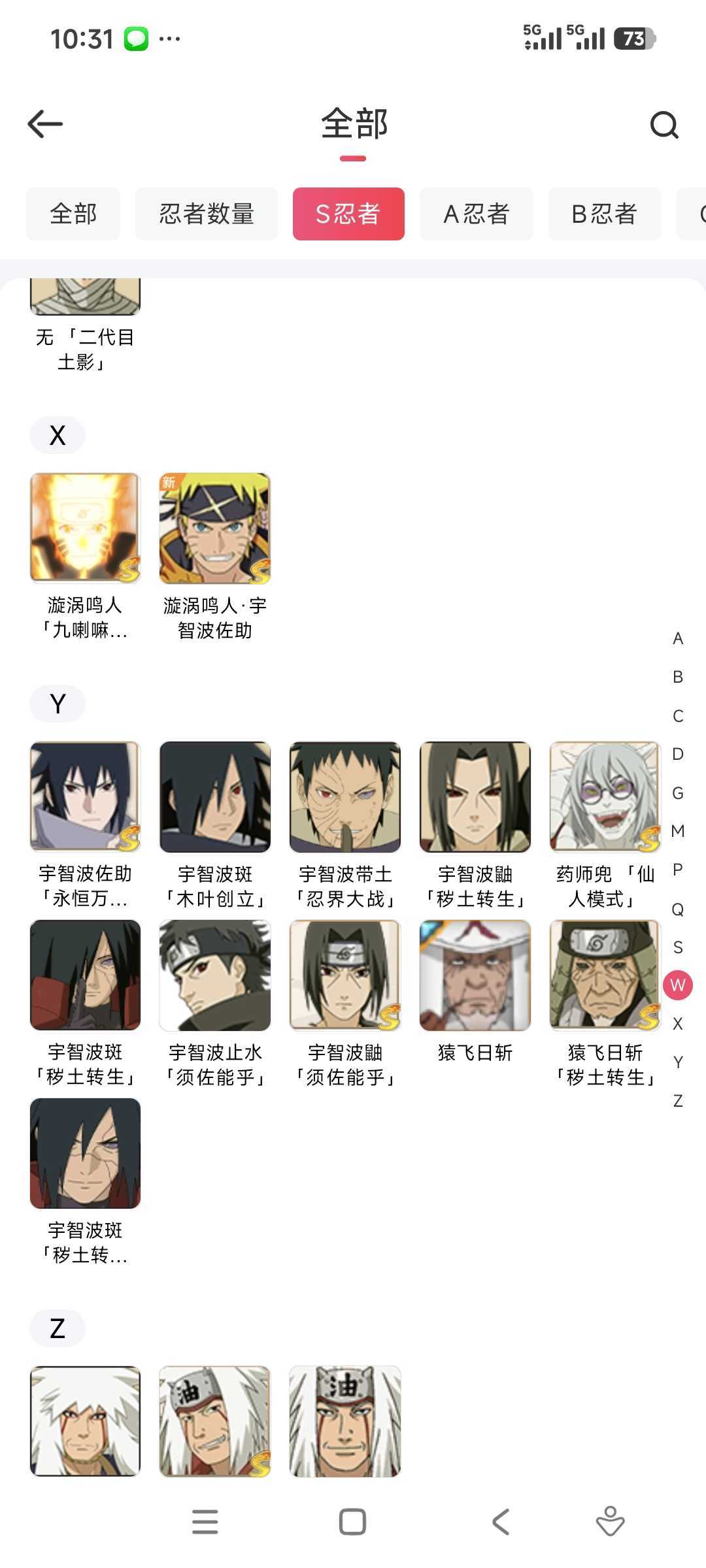Open 药师兜「仙人模式」 card
Screen dimensions: 706x1568
pyautogui.click(x=605, y=797)
